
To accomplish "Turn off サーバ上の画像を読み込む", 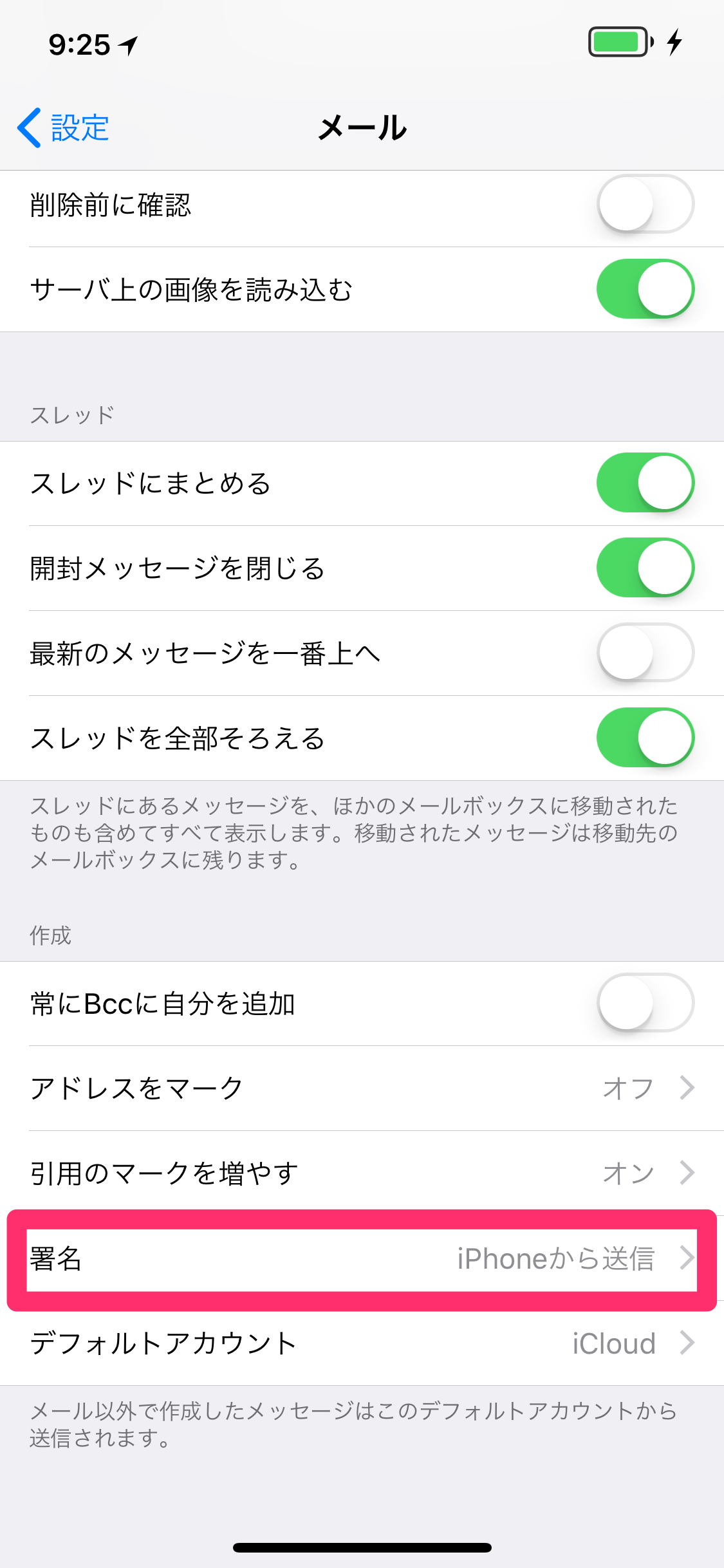I will pyautogui.click(x=645, y=289).
